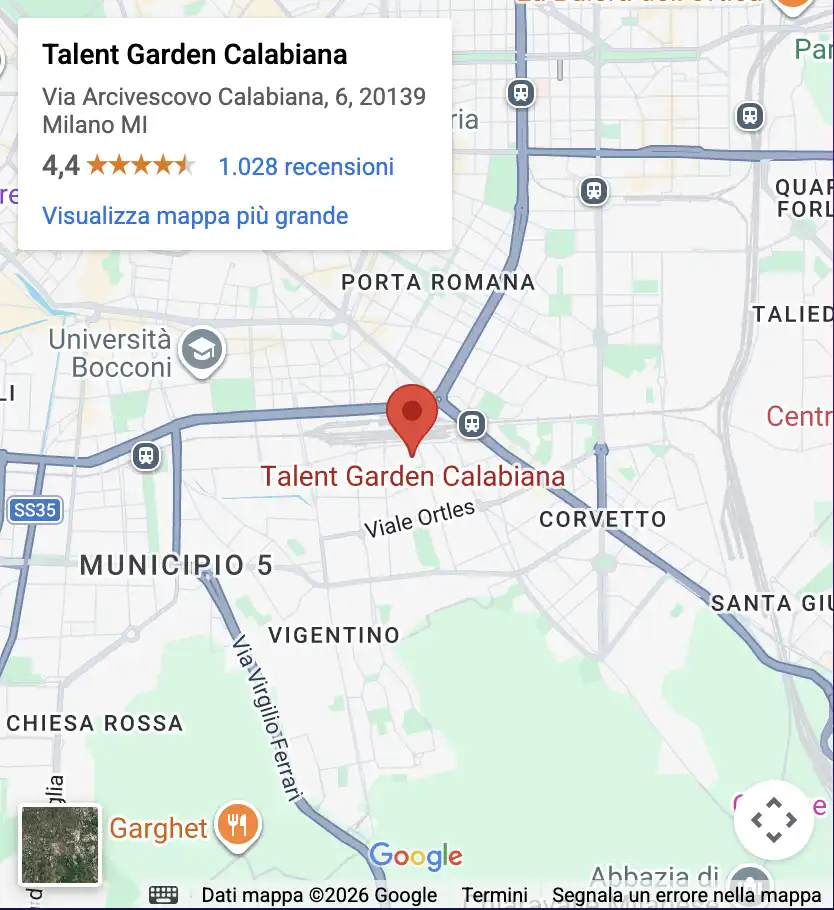Image resolution: width=834 pixels, height=910 pixels.
Task: Select the Garghet restaurant marker
Action: click(238, 825)
